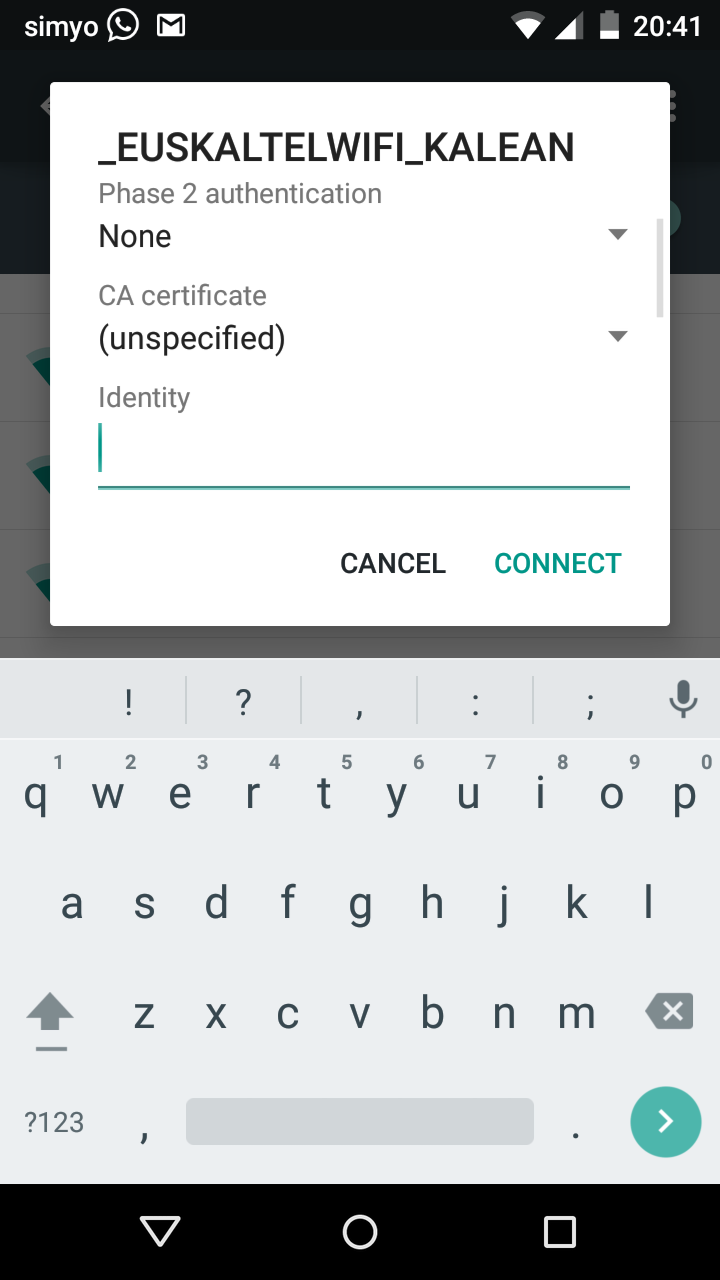Start voice input with the microphone
Screen dimensions: 720x1280
click(x=683, y=699)
